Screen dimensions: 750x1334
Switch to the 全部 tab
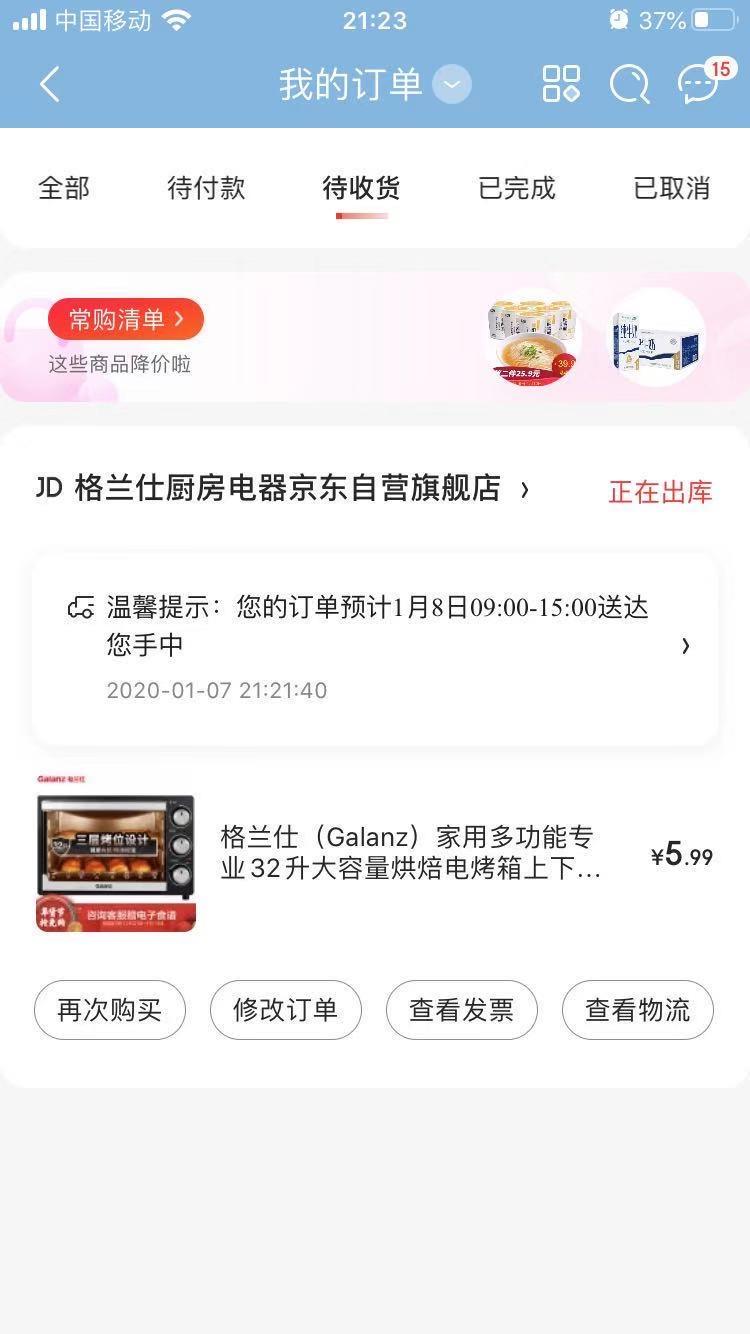coord(64,188)
